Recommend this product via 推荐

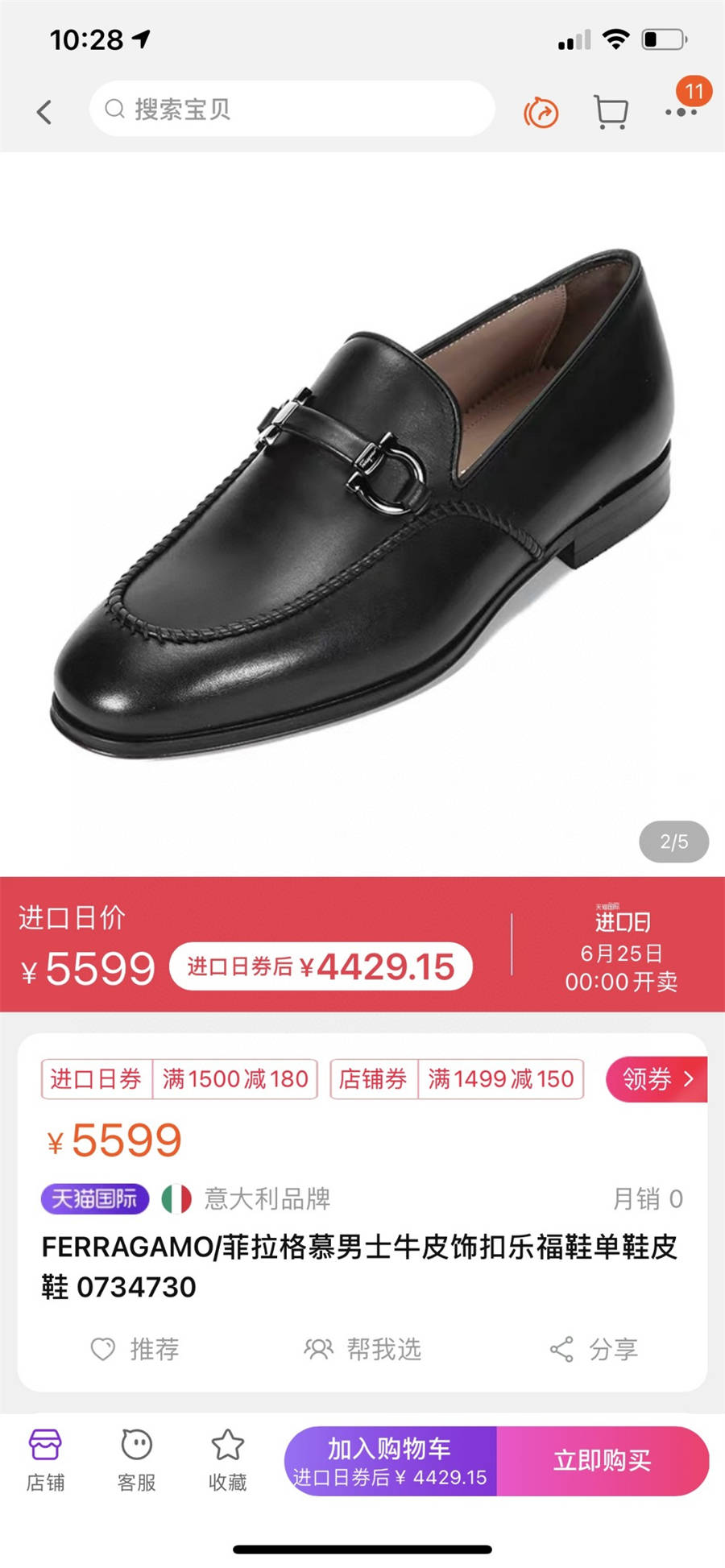(135, 1349)
